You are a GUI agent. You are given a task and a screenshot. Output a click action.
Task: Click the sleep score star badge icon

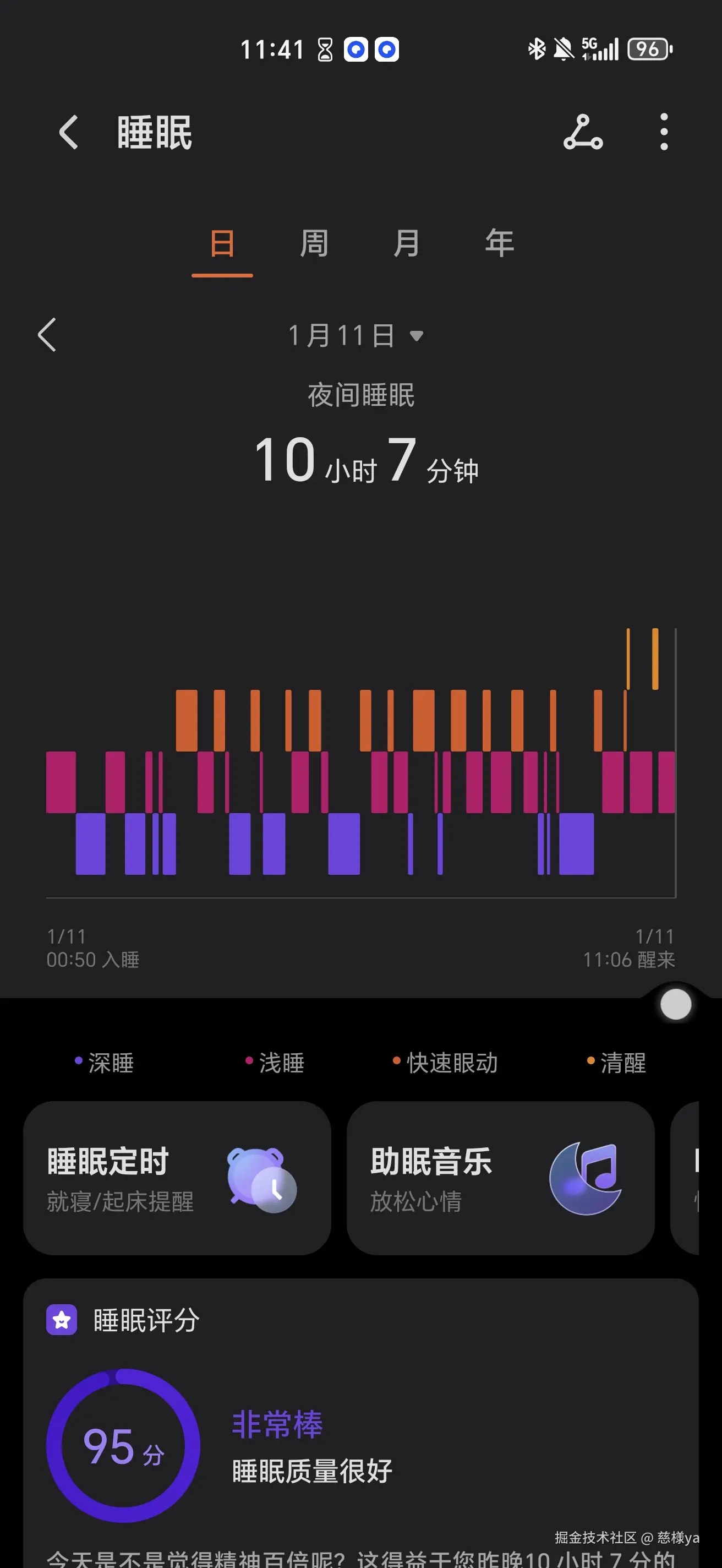[x=61, y=1320]
